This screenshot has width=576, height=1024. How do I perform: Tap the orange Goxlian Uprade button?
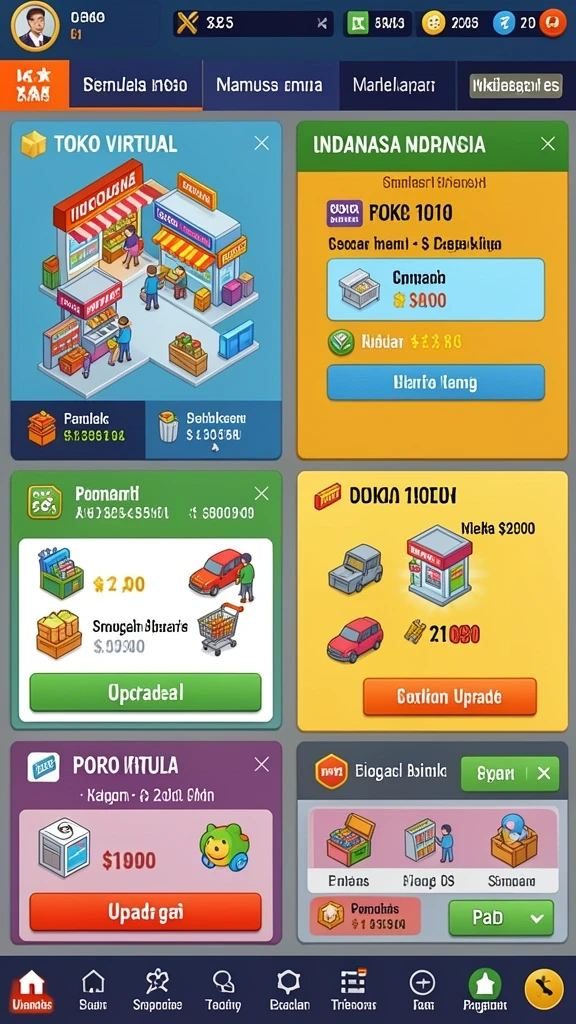[x=449, y=697]
